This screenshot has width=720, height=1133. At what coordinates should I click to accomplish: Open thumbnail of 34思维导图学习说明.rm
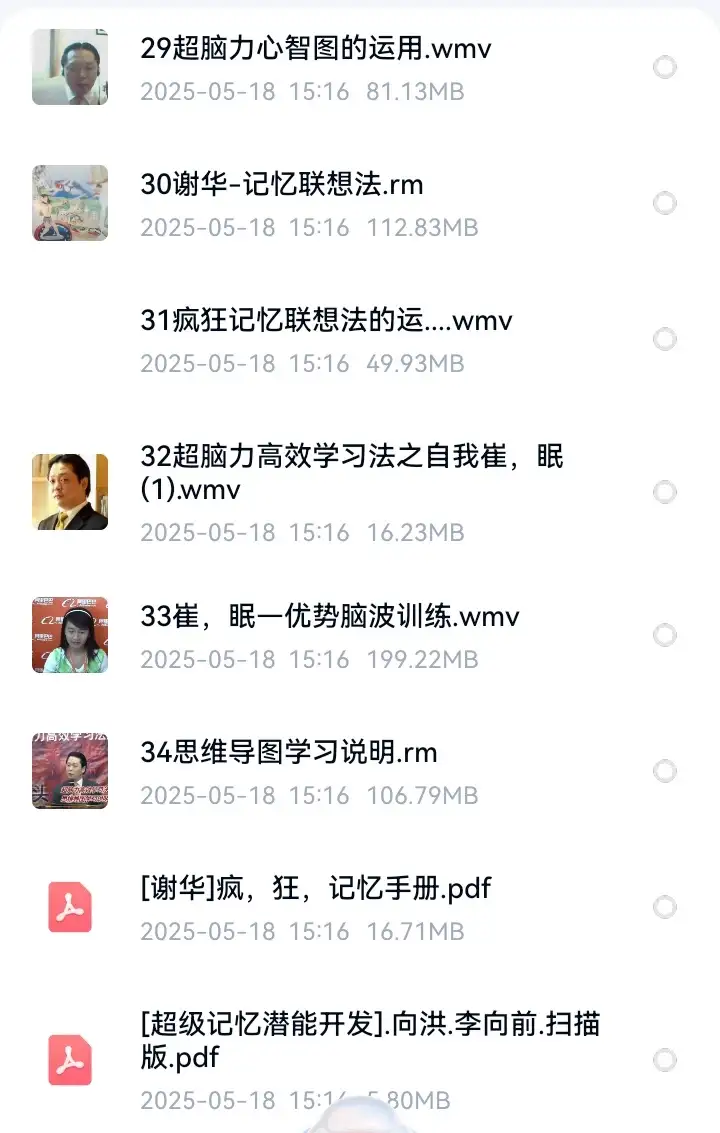pyautogui.click(x=69, y=771)
